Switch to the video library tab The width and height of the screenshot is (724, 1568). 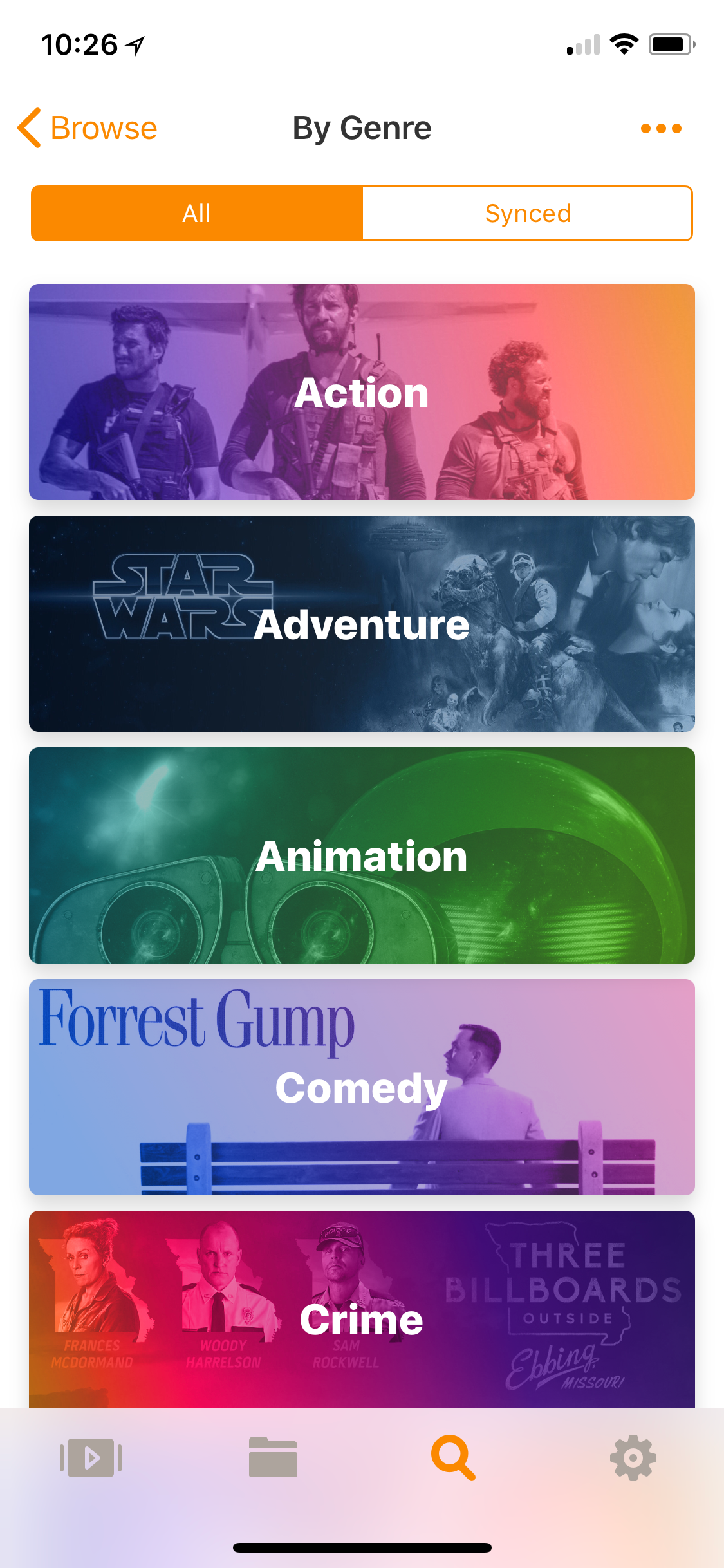pos(91,1458)
